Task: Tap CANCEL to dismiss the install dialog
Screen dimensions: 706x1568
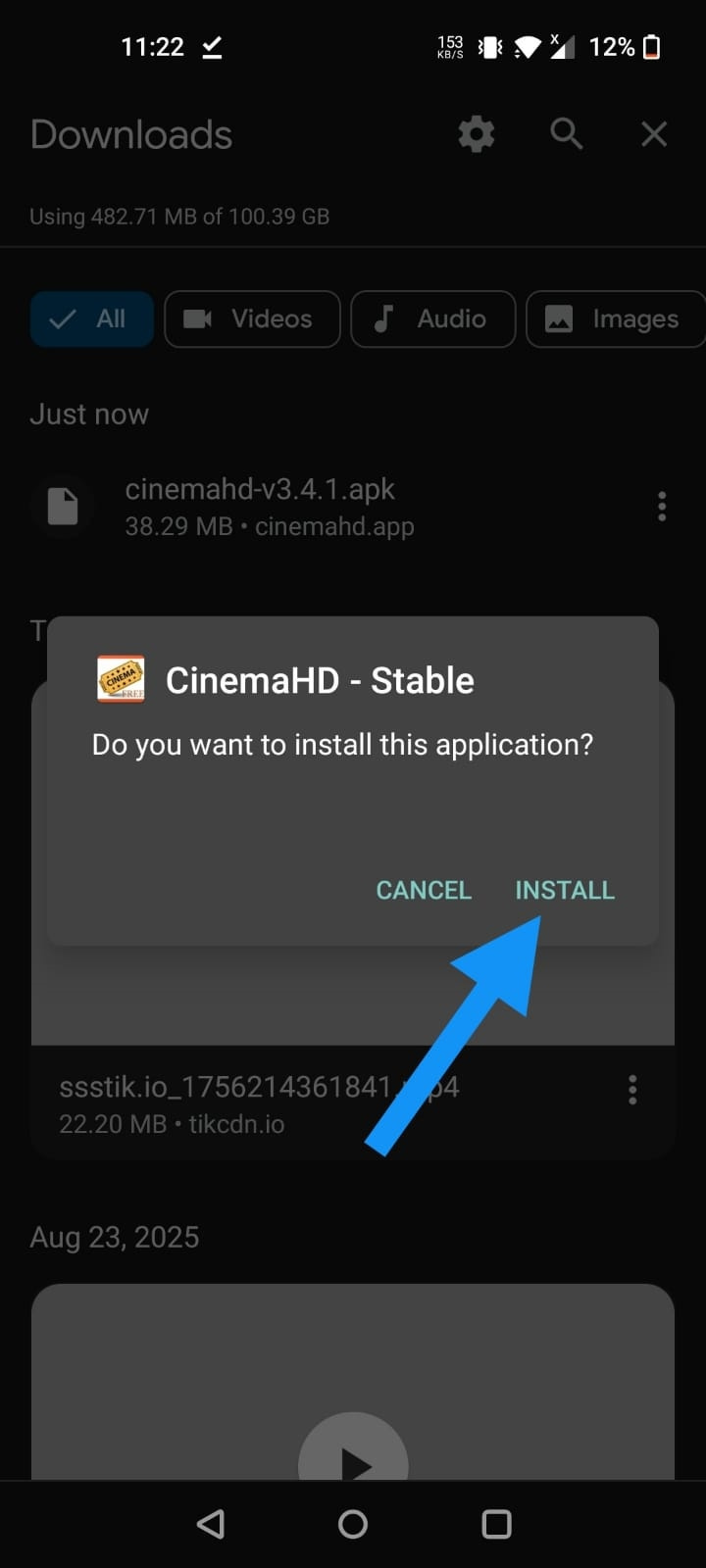Action: [424, 890]
